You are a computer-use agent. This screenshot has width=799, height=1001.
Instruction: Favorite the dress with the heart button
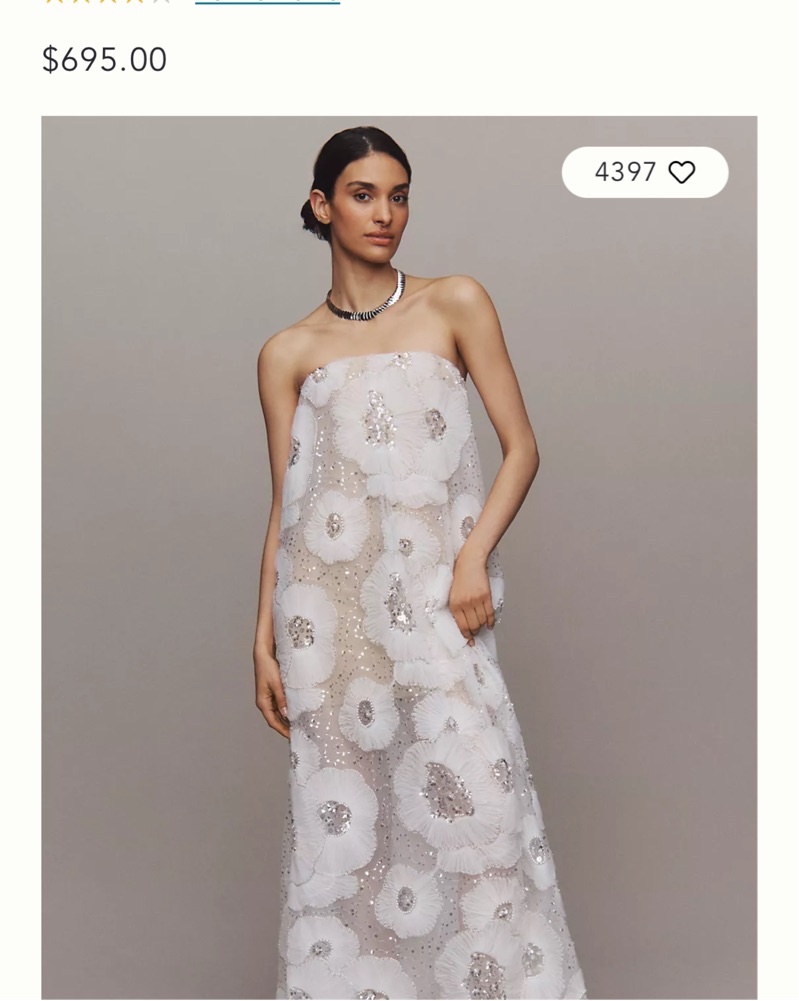pyautogui.click(x=681, y=172)
